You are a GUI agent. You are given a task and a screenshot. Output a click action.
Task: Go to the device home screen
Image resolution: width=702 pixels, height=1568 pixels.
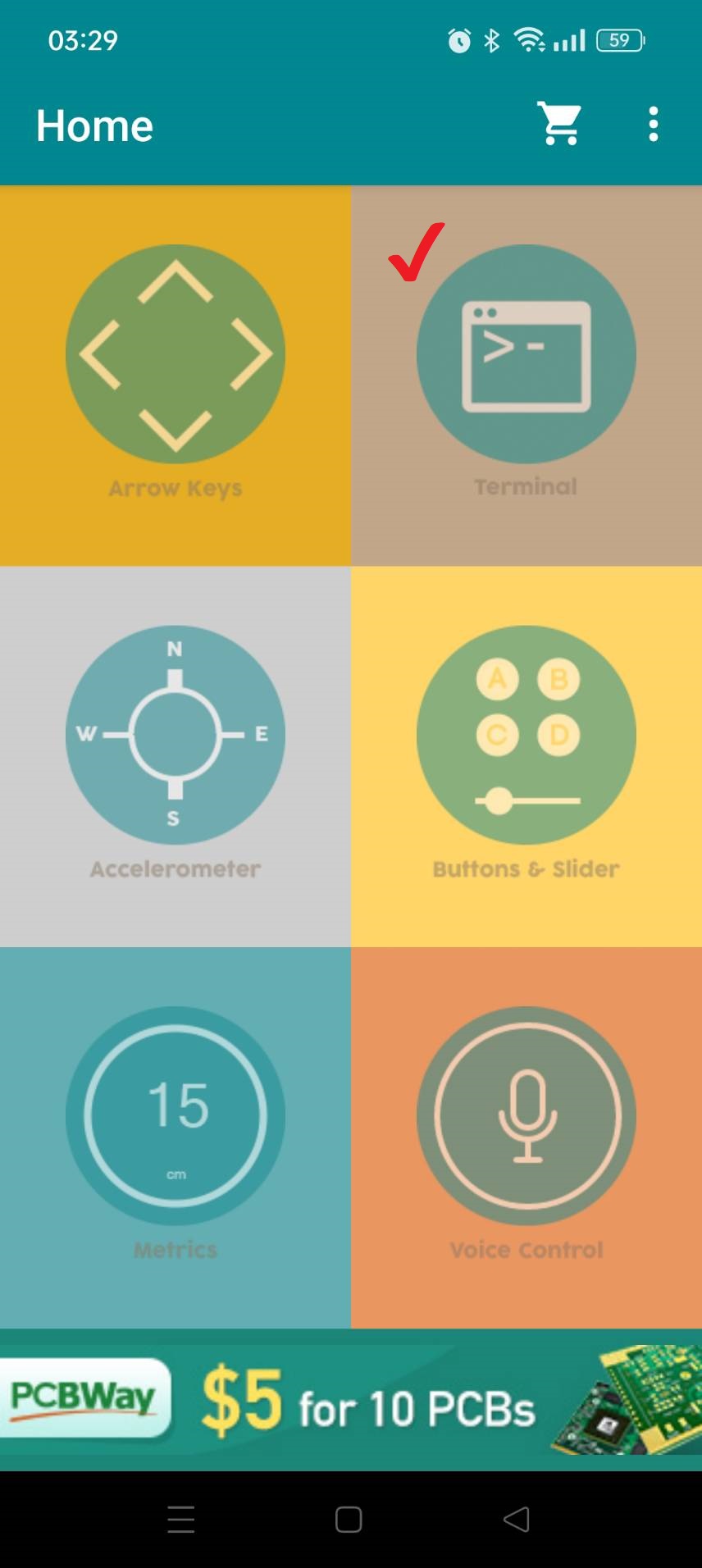349,1520
